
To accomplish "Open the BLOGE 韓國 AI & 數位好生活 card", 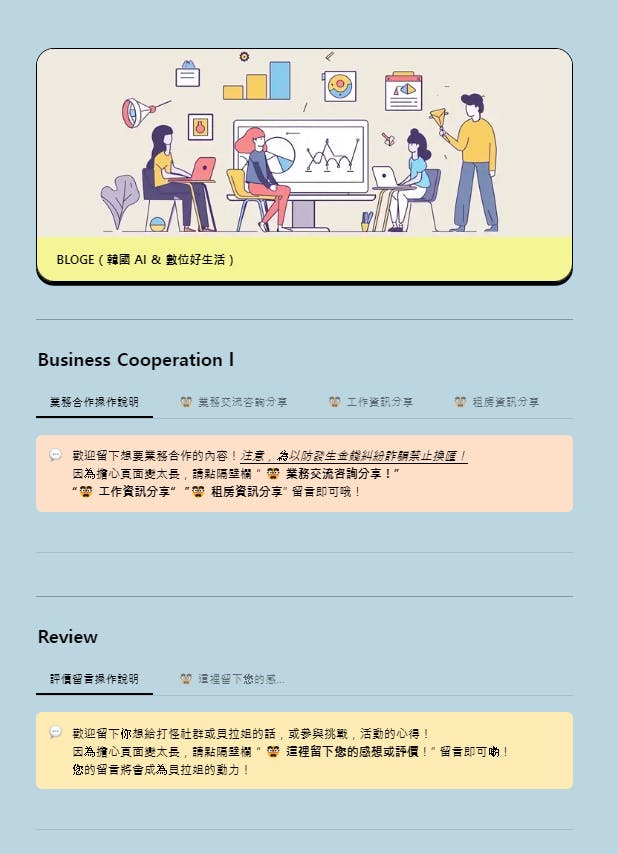I will [x=304, y=166].
